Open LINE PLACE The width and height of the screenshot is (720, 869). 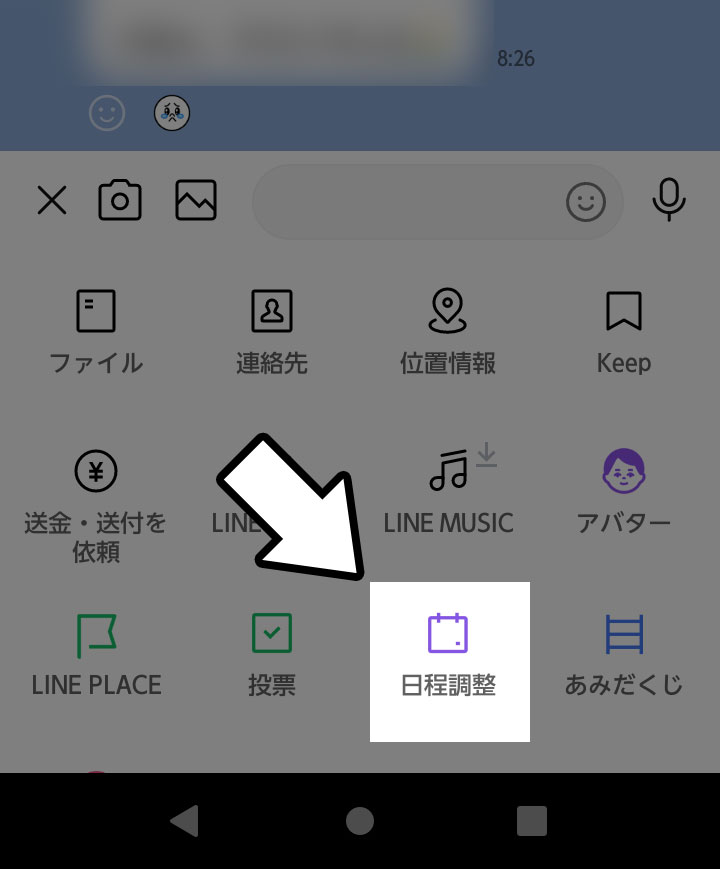click(x=96, y=655)
